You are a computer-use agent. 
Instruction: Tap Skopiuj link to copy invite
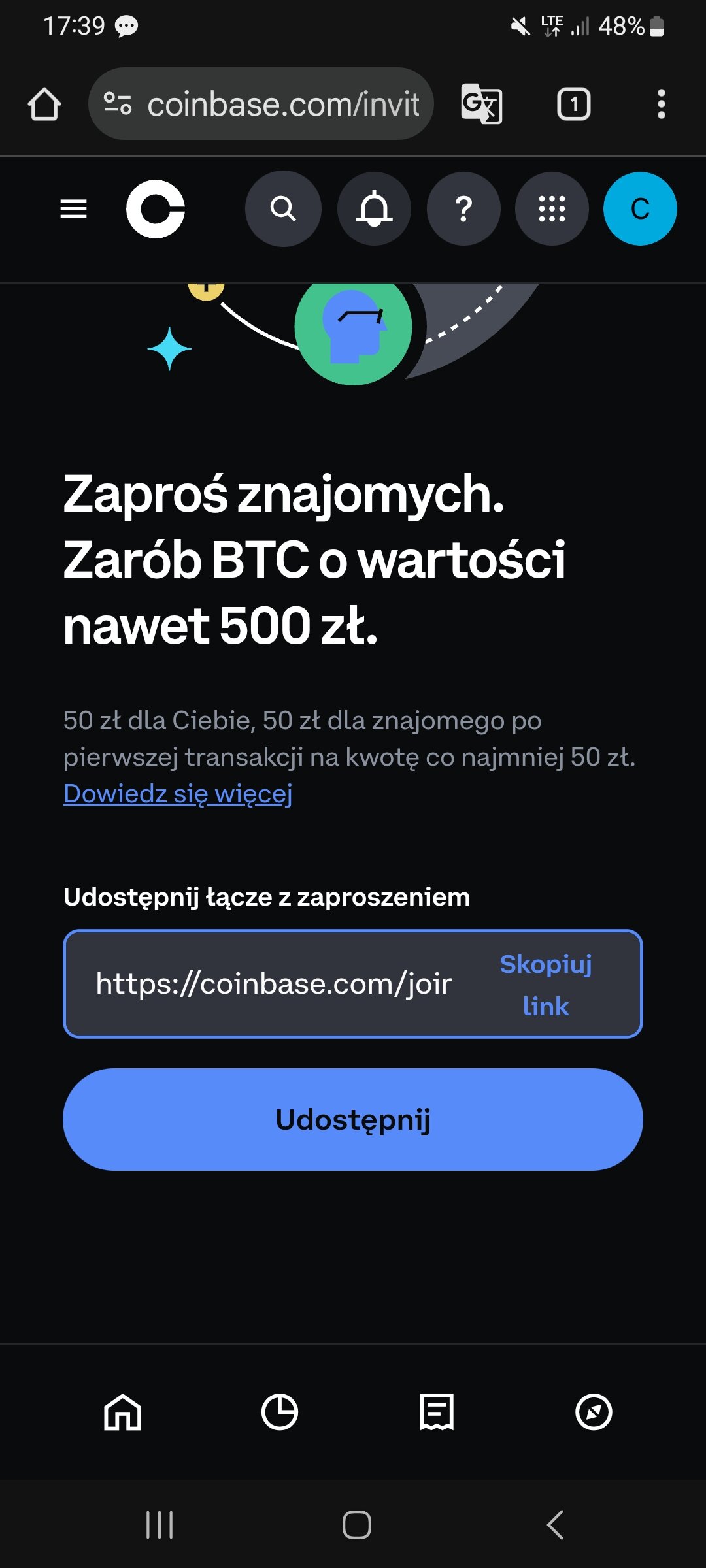pyautogui.click(x=546, y=985)
